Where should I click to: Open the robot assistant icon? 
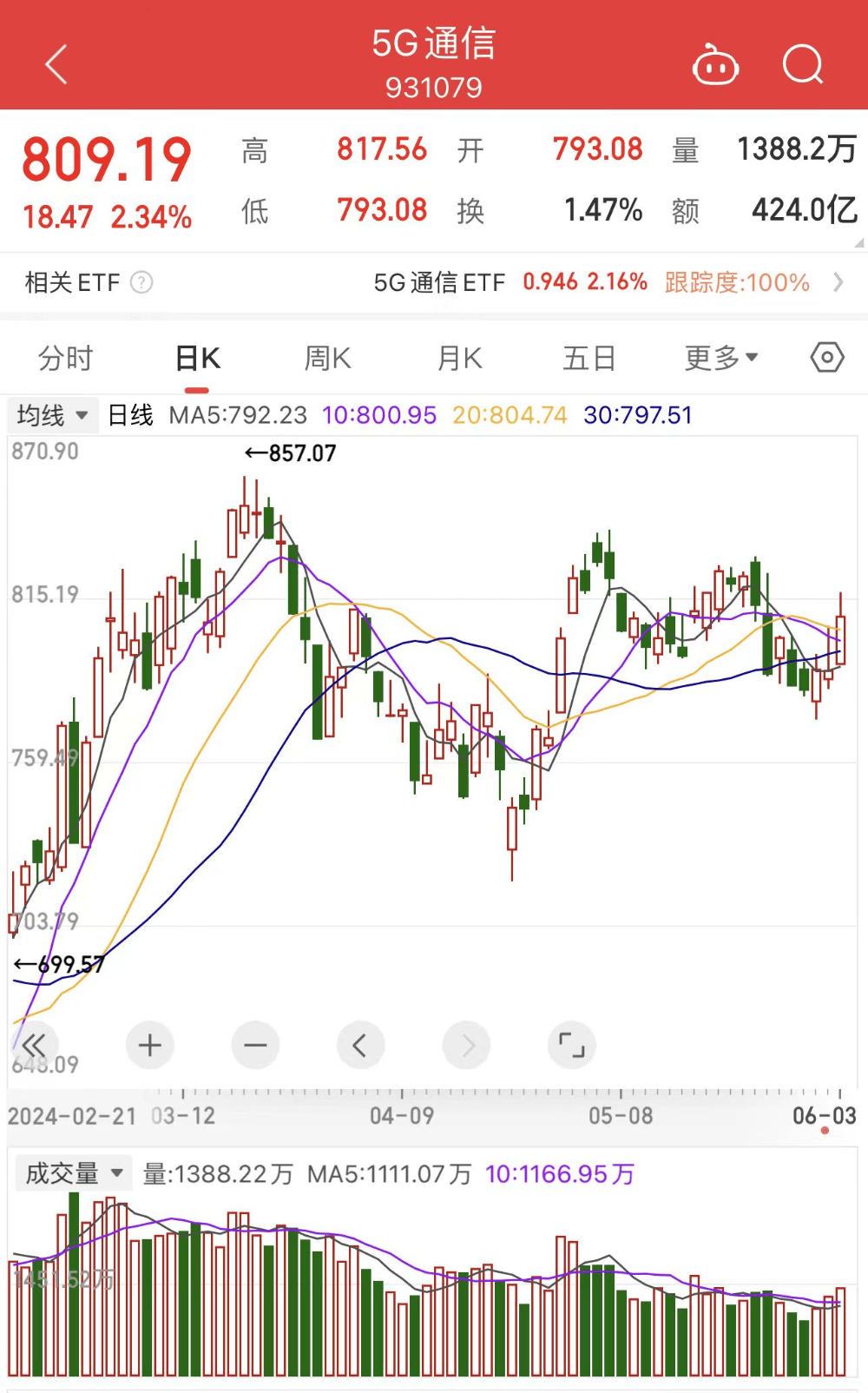[x=715, y=65]
